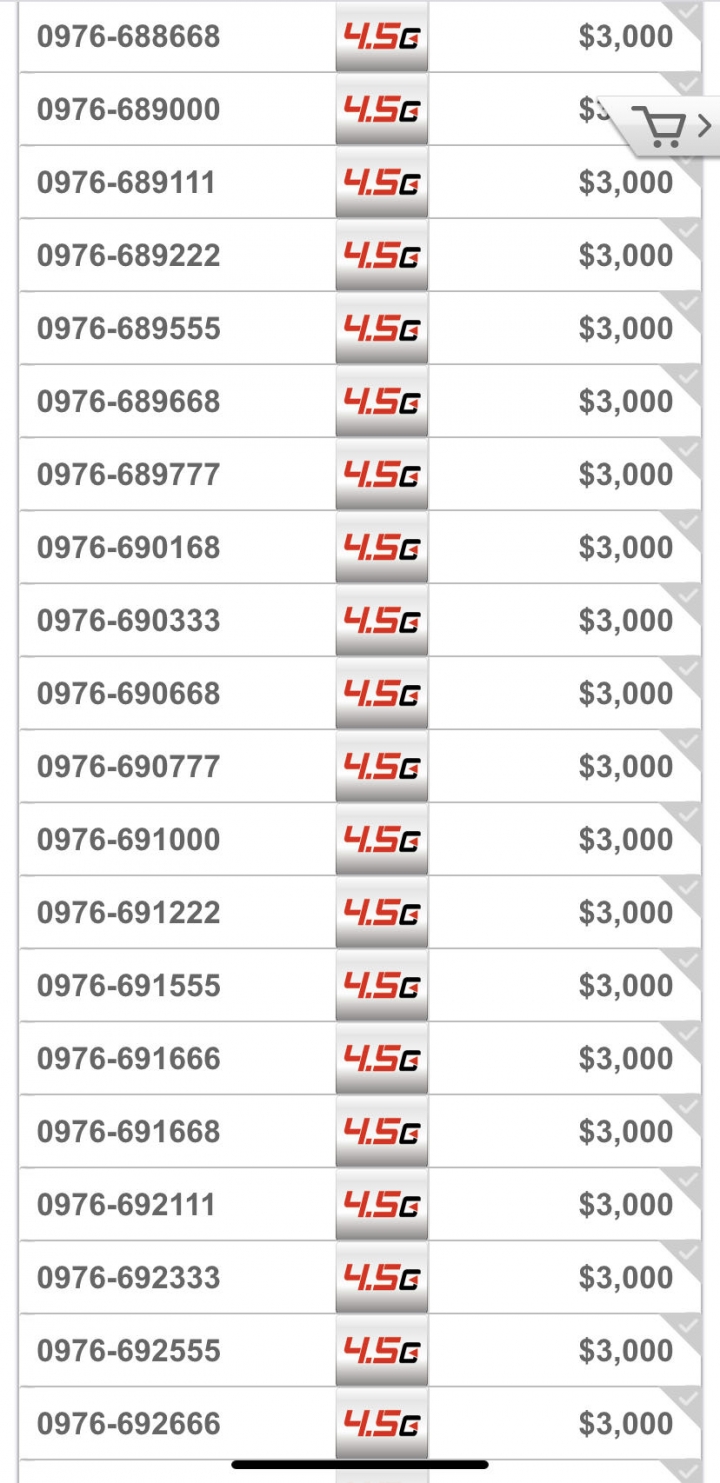
Task: Choose number 0976-691666
Action: click(x=360, y=1059)
